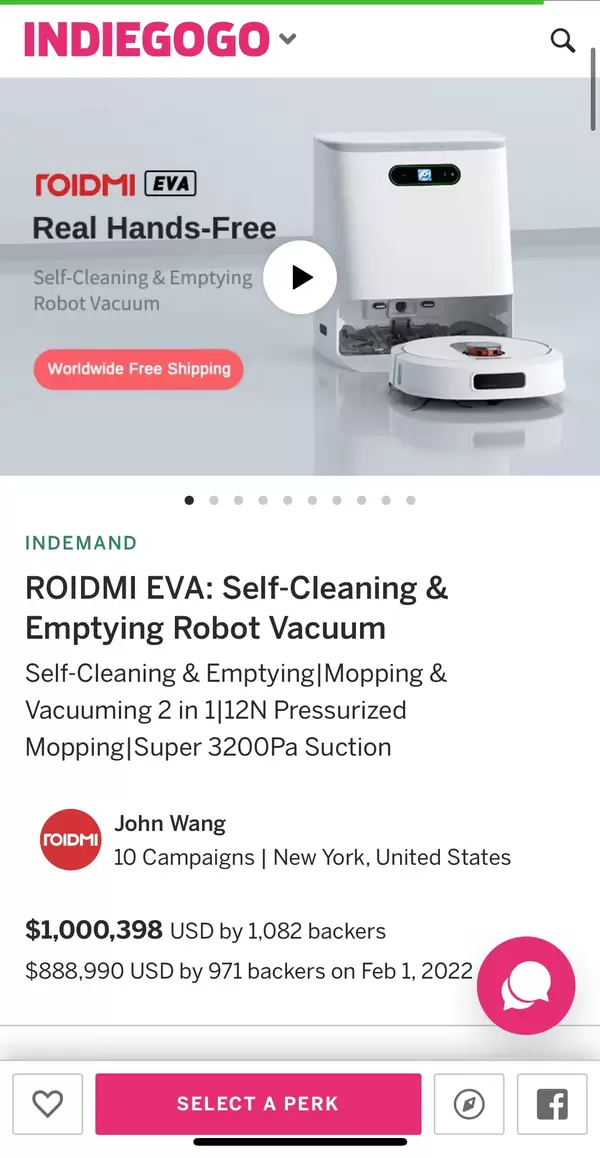Image resolution: width=600 pixels, height=1158 pixels.
Task: Expand the Indiegogo logo dropdown menu
Action: pos(288,40)
